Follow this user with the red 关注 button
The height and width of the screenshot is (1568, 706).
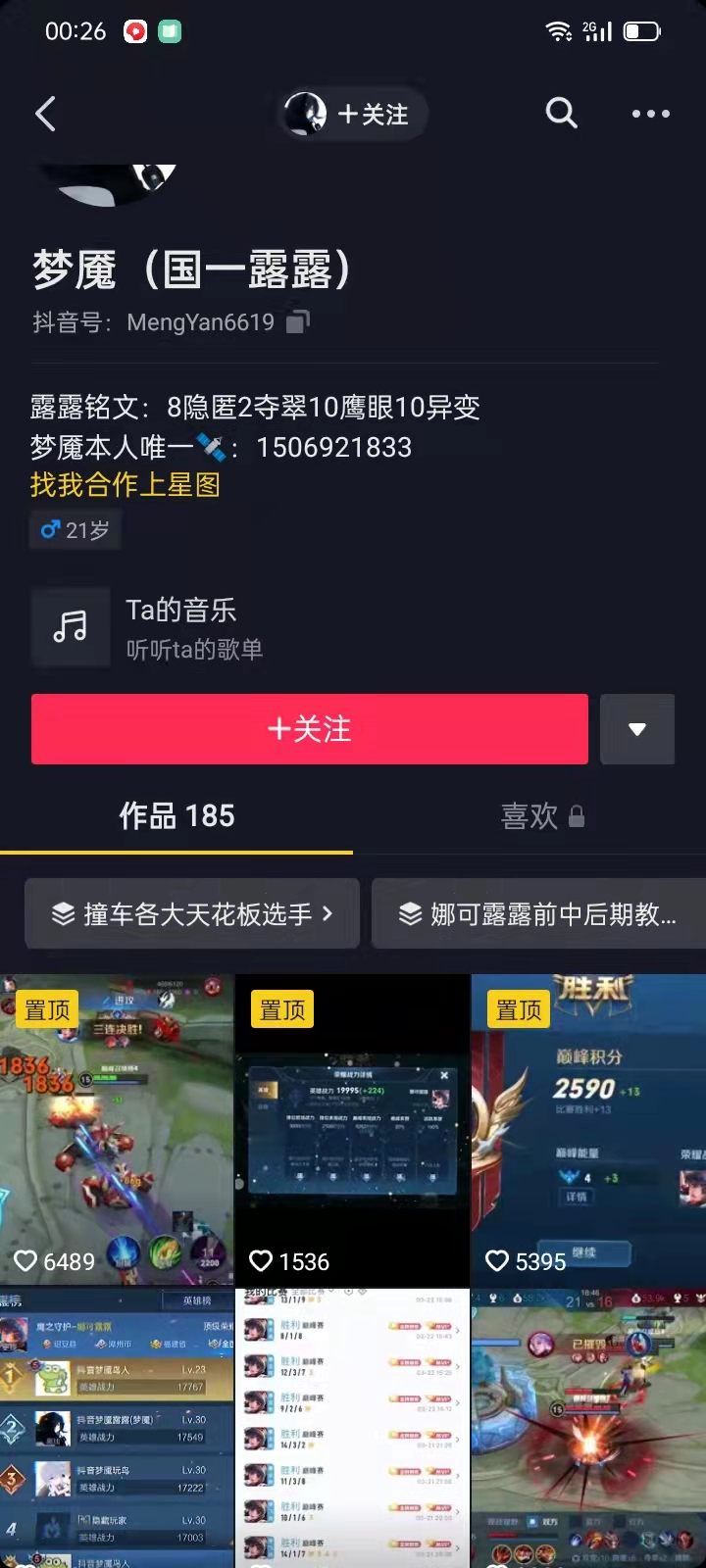pyautogui.click(x=309, y=729)
